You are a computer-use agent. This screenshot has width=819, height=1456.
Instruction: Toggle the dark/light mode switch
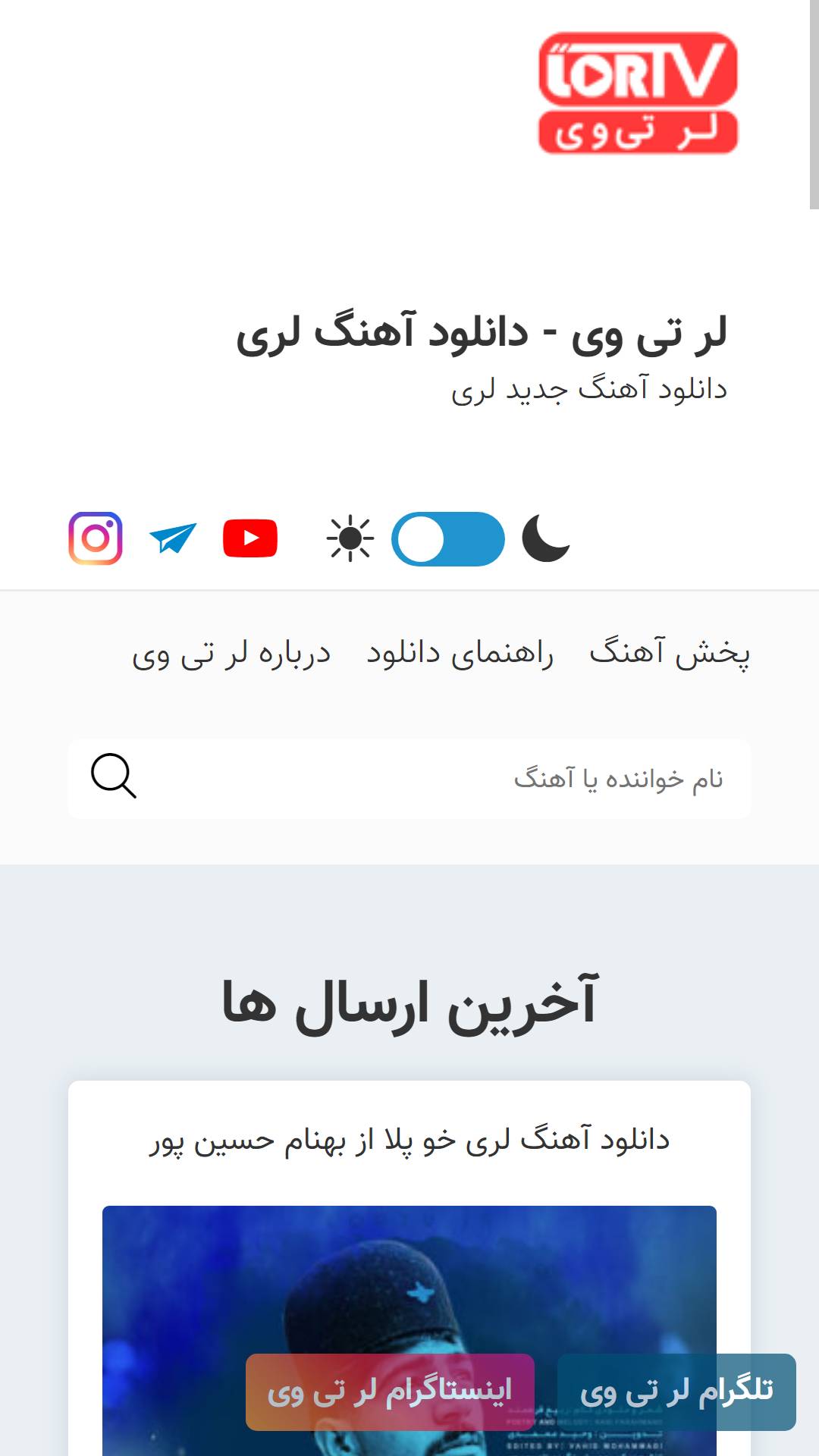point(447,539)
